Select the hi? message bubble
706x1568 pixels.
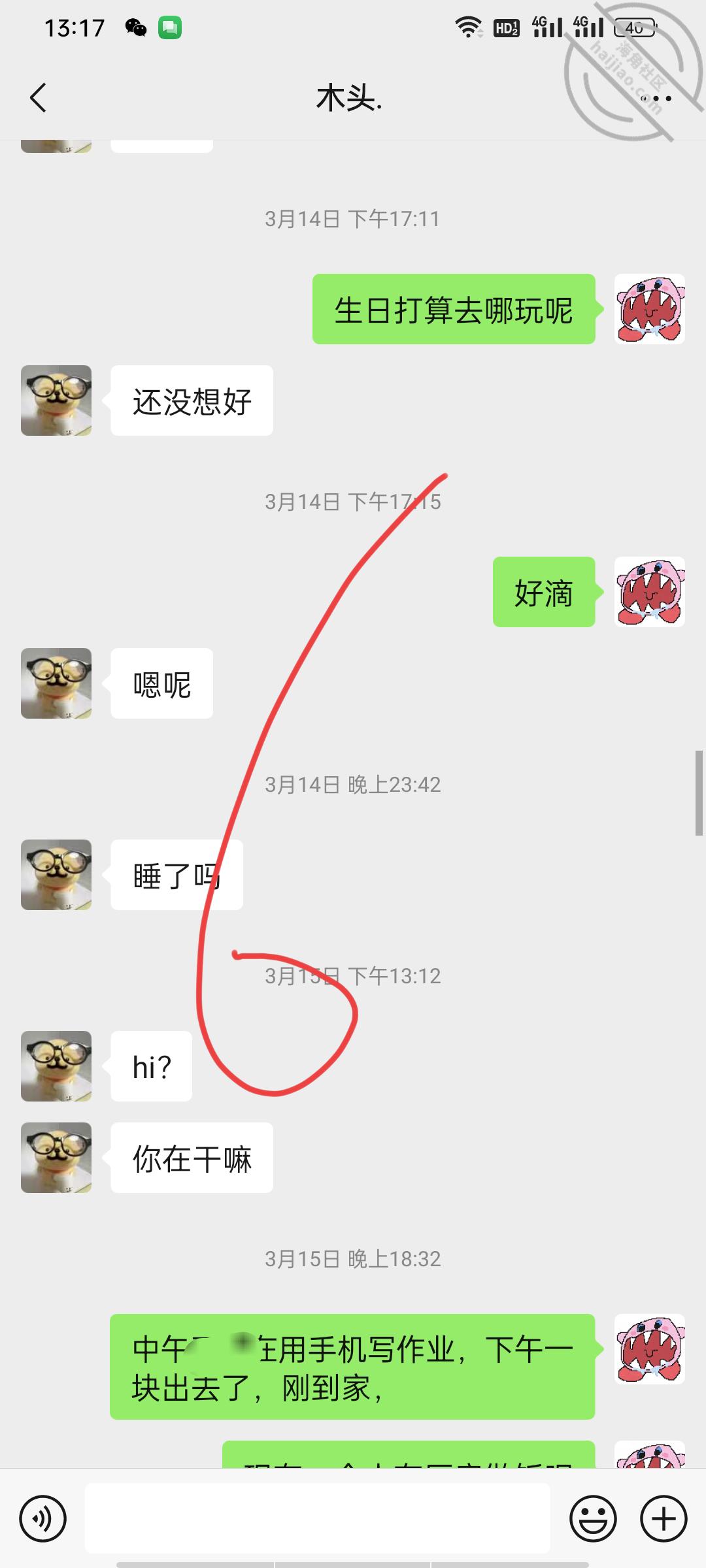[150, 1065]
